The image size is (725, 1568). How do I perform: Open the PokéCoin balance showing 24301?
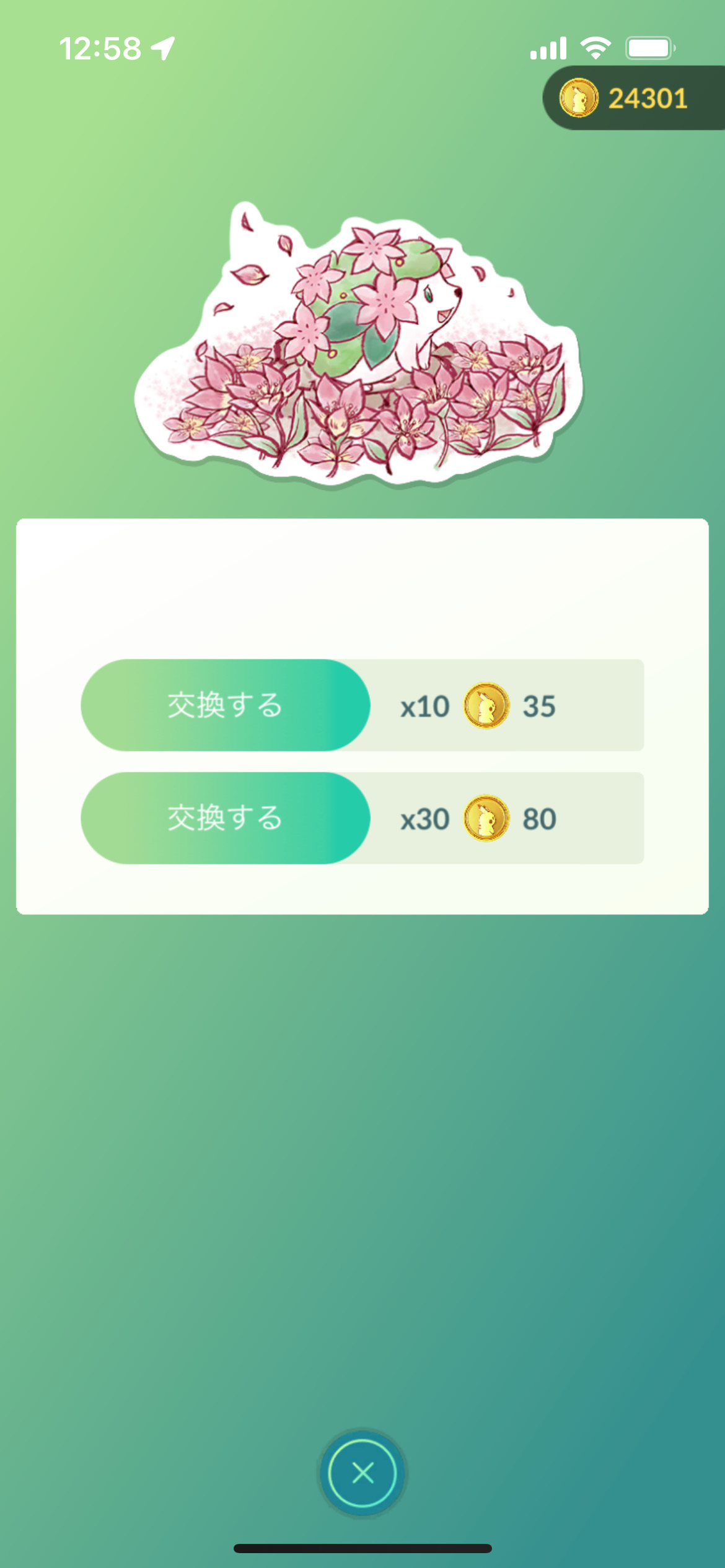(x=632, y=98)
